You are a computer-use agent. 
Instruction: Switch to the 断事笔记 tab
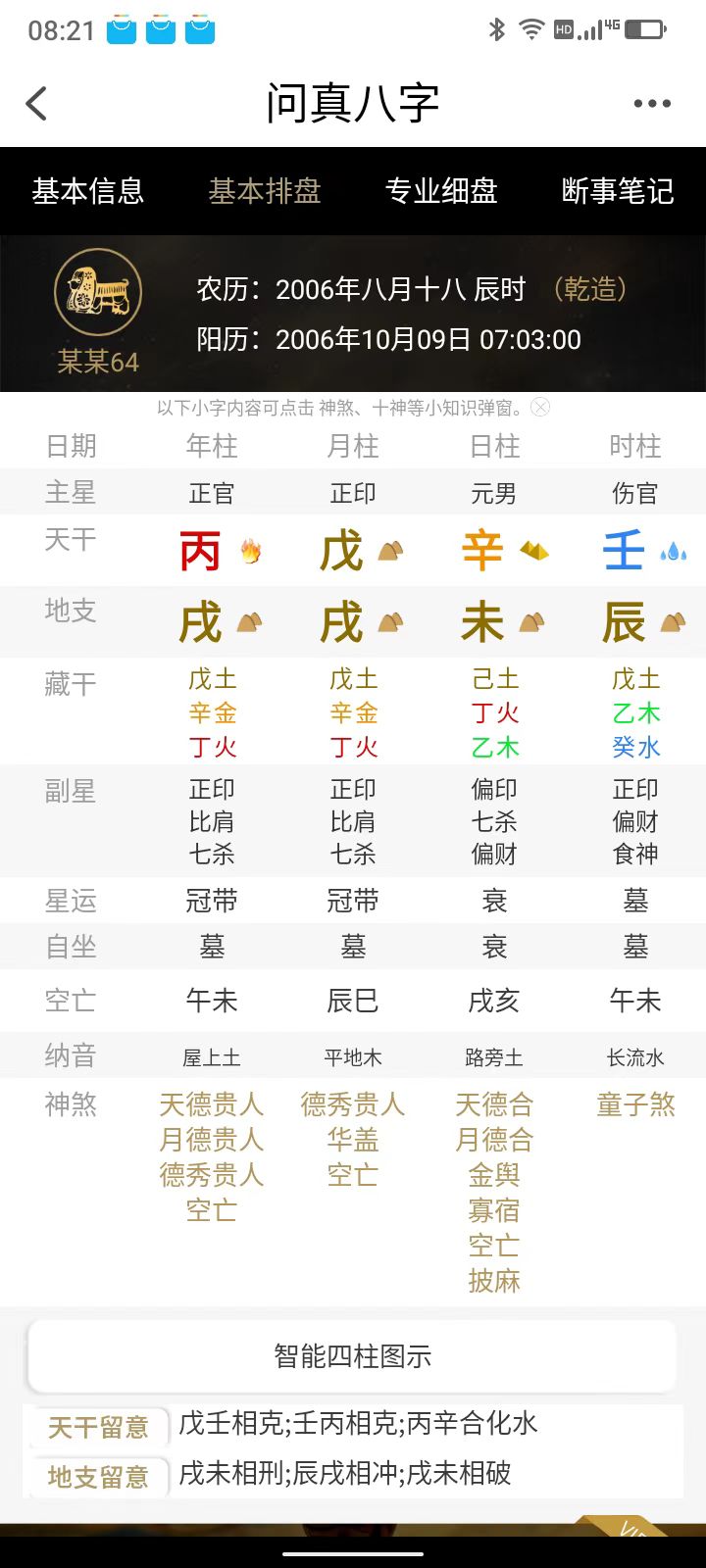click(618, 191)
